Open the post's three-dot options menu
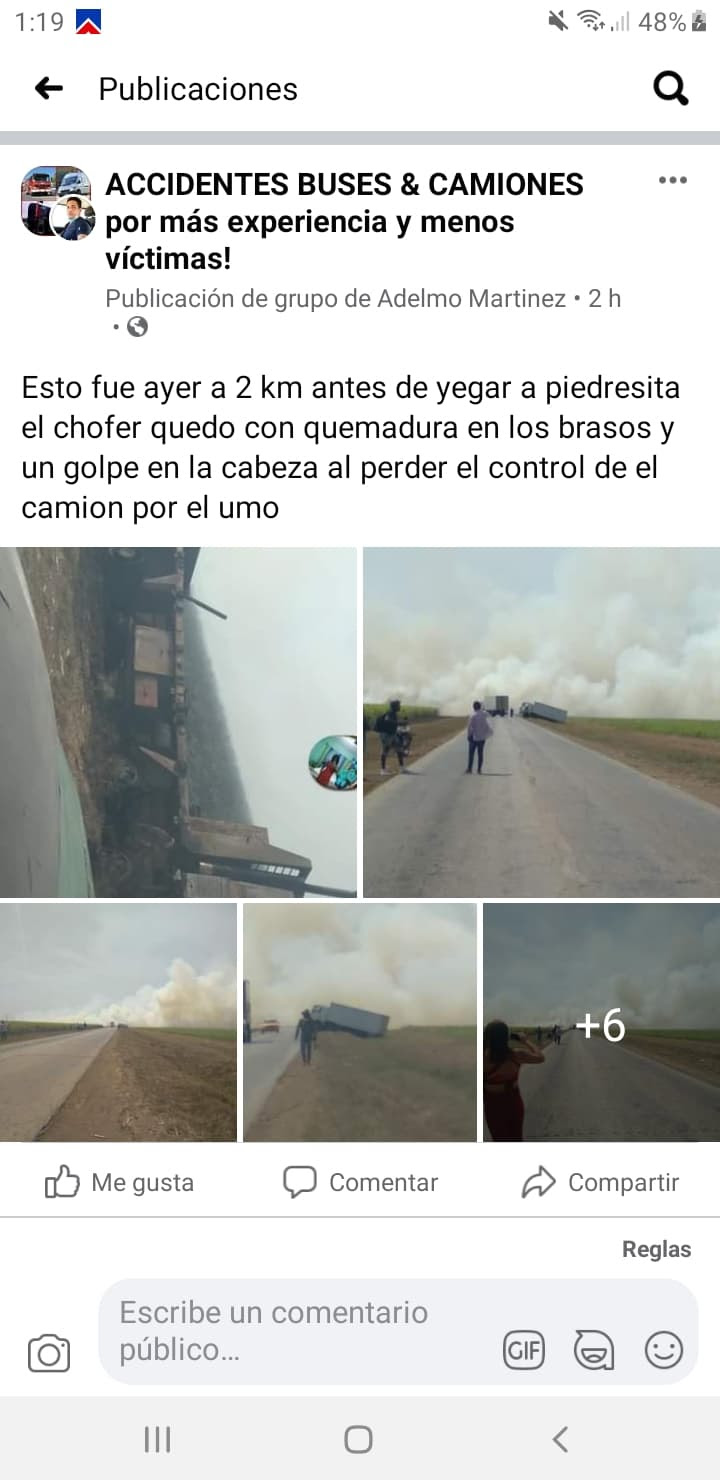720x1480 pixels. click(673, 180)
